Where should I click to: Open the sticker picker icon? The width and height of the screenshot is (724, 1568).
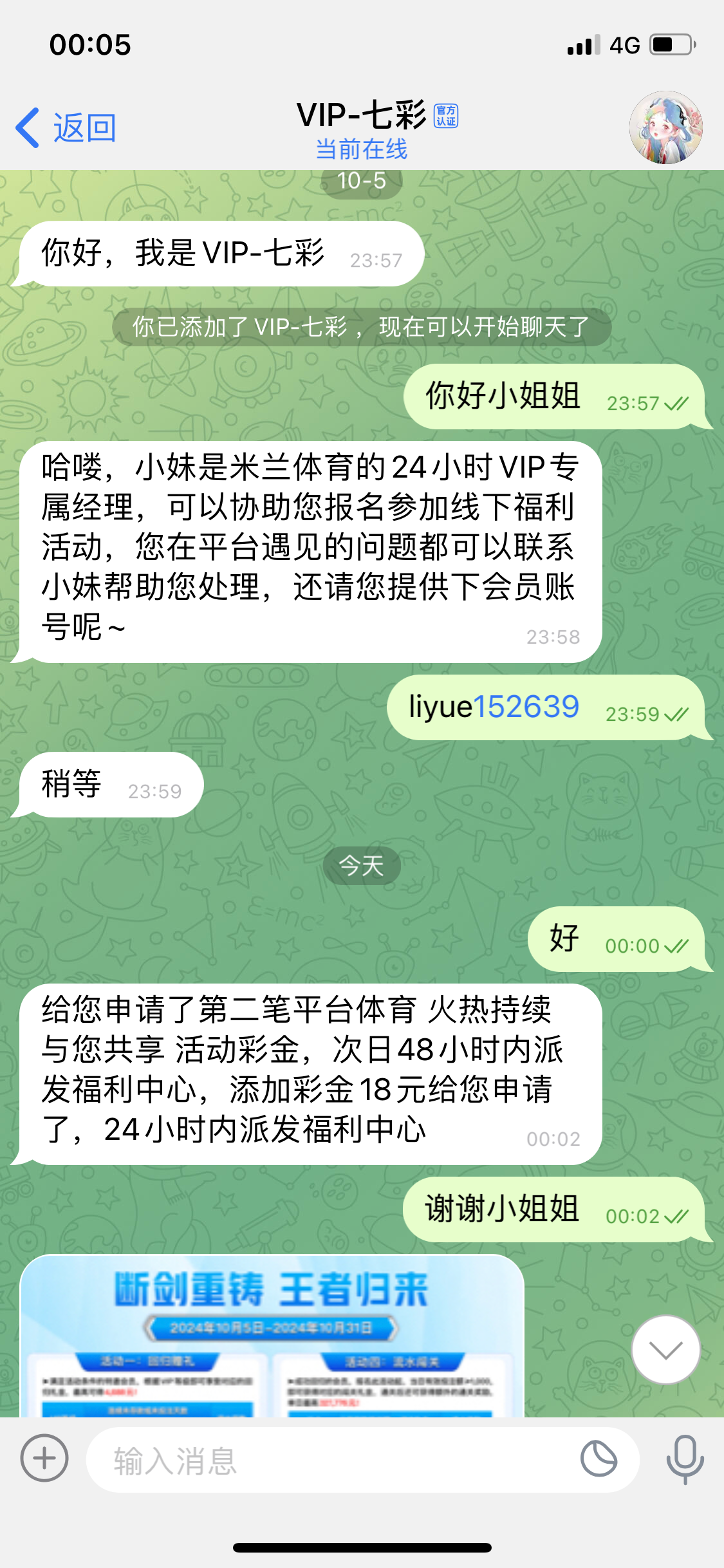pyautogui.click(x=599, y=1459)
